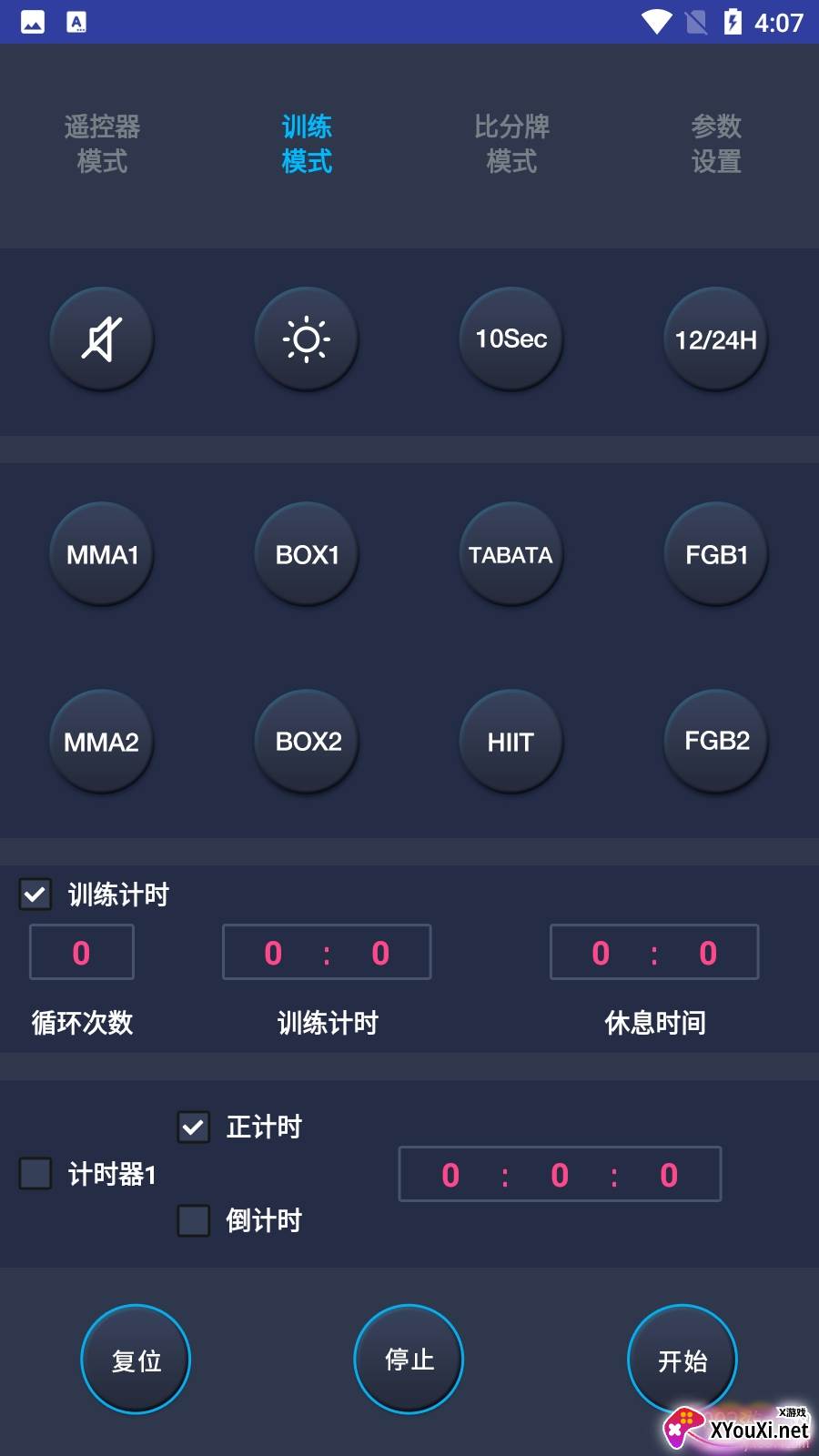Mute the sound with the speaker icon
819x1456 pixels.
(102, 339)
